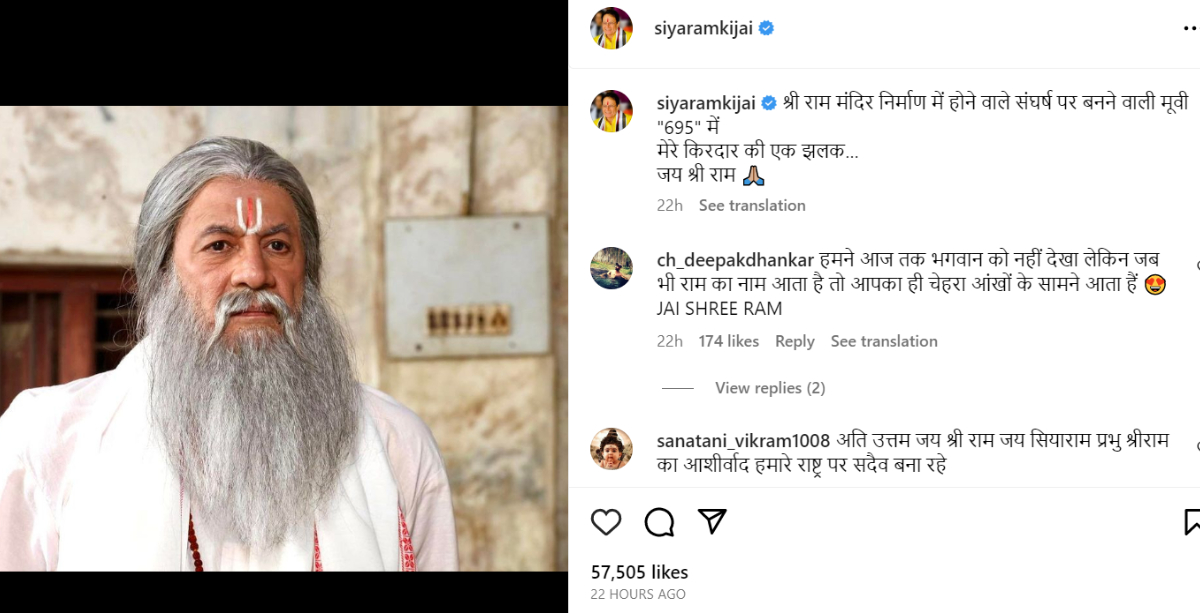The width and height of the screenshot is (1200, 613).
Task: See translation of the siyaramkijai caption
Action: point(751,205)
